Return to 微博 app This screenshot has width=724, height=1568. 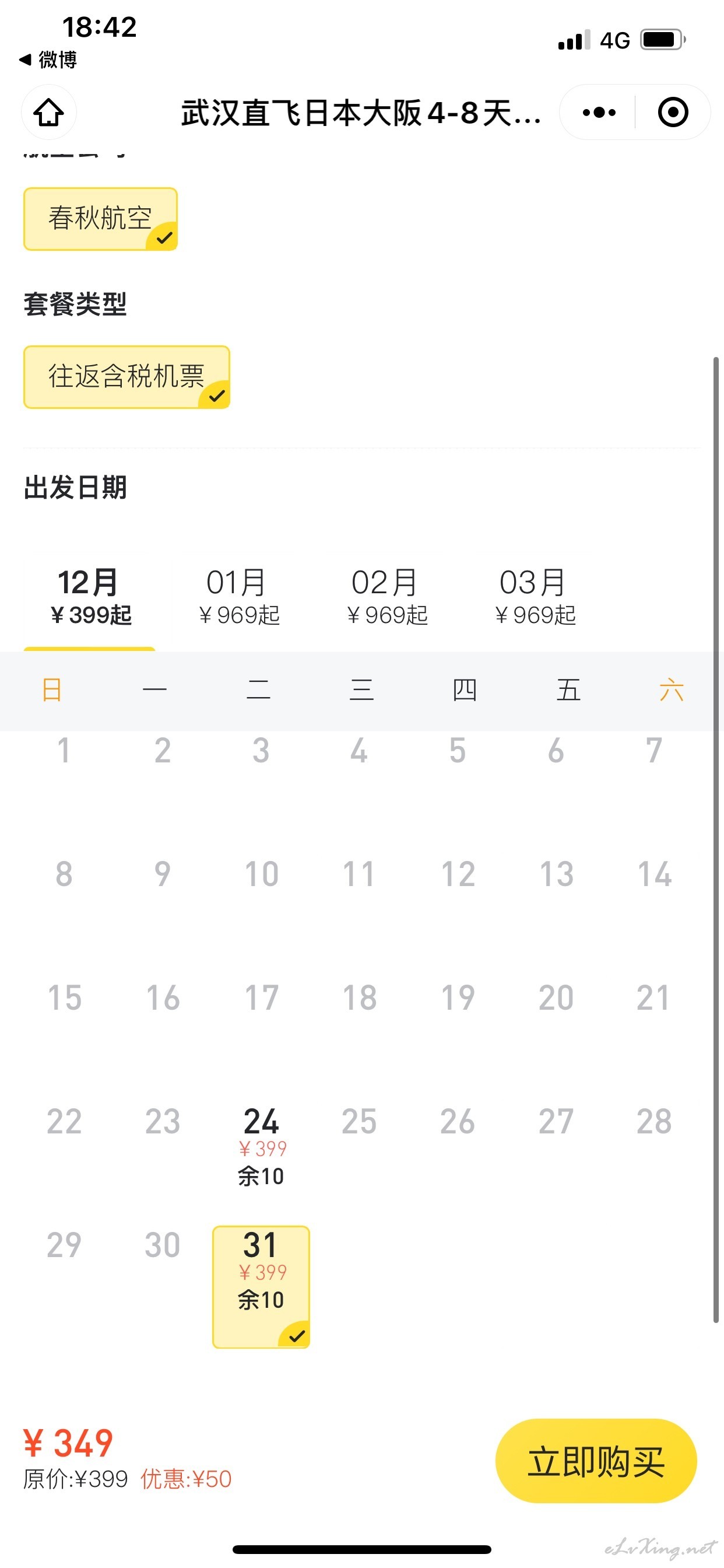[47, 60]
